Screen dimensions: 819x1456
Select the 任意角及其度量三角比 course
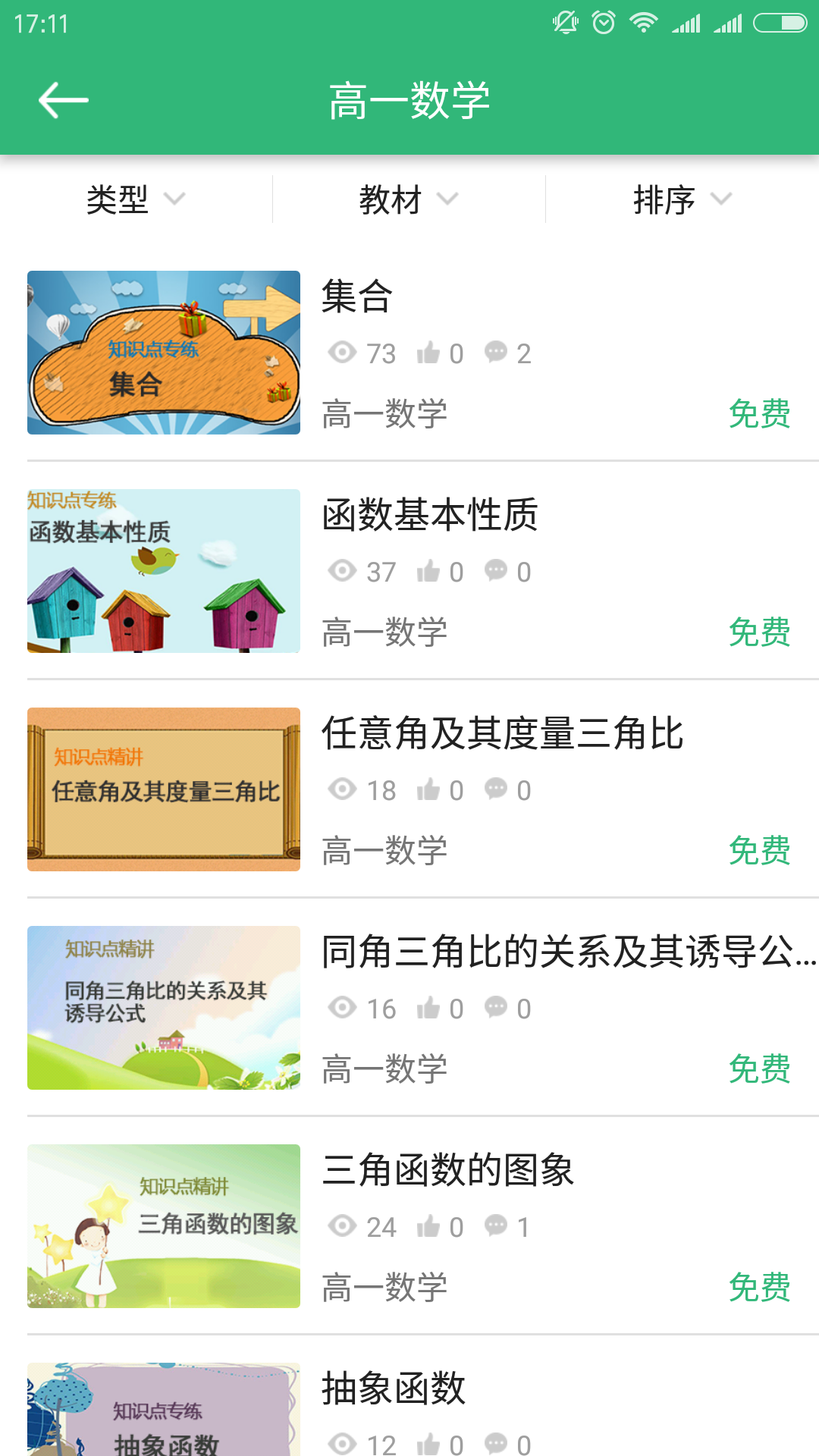502,733
